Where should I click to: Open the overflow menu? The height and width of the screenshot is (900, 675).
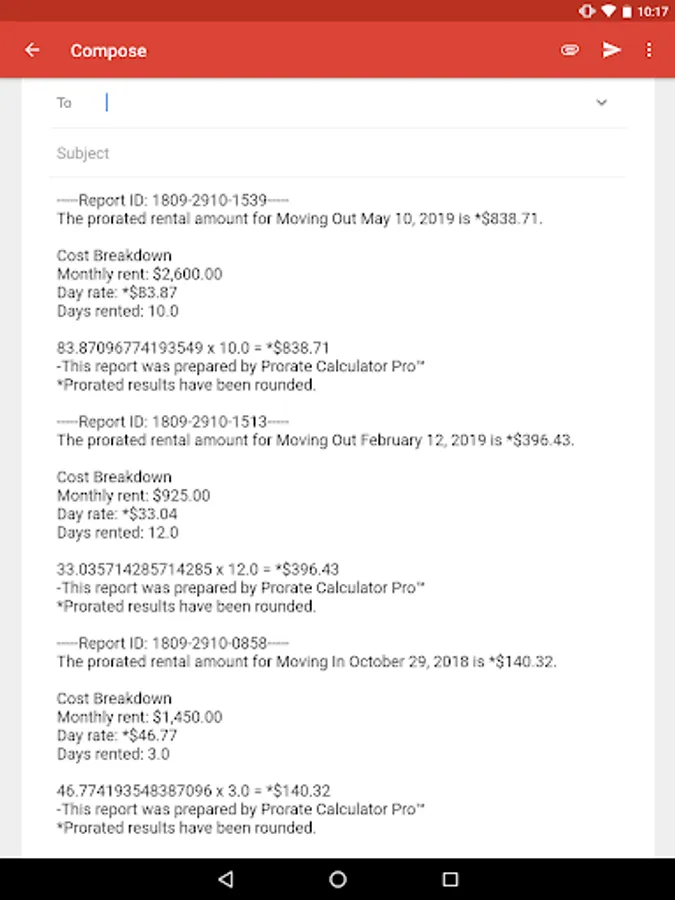pyautogui.click(x=649, y=51)
